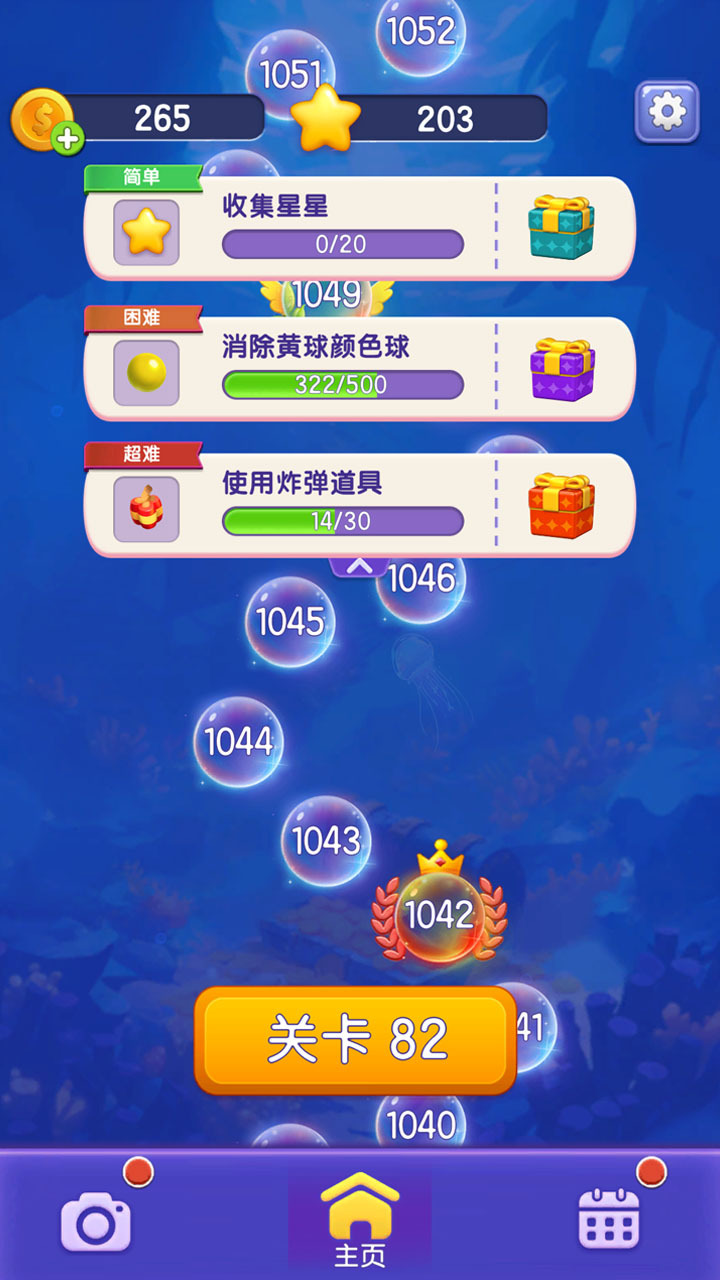Select the crowned level 1042 bubble
Viewport: 720px width, 1280px height.
439,915
